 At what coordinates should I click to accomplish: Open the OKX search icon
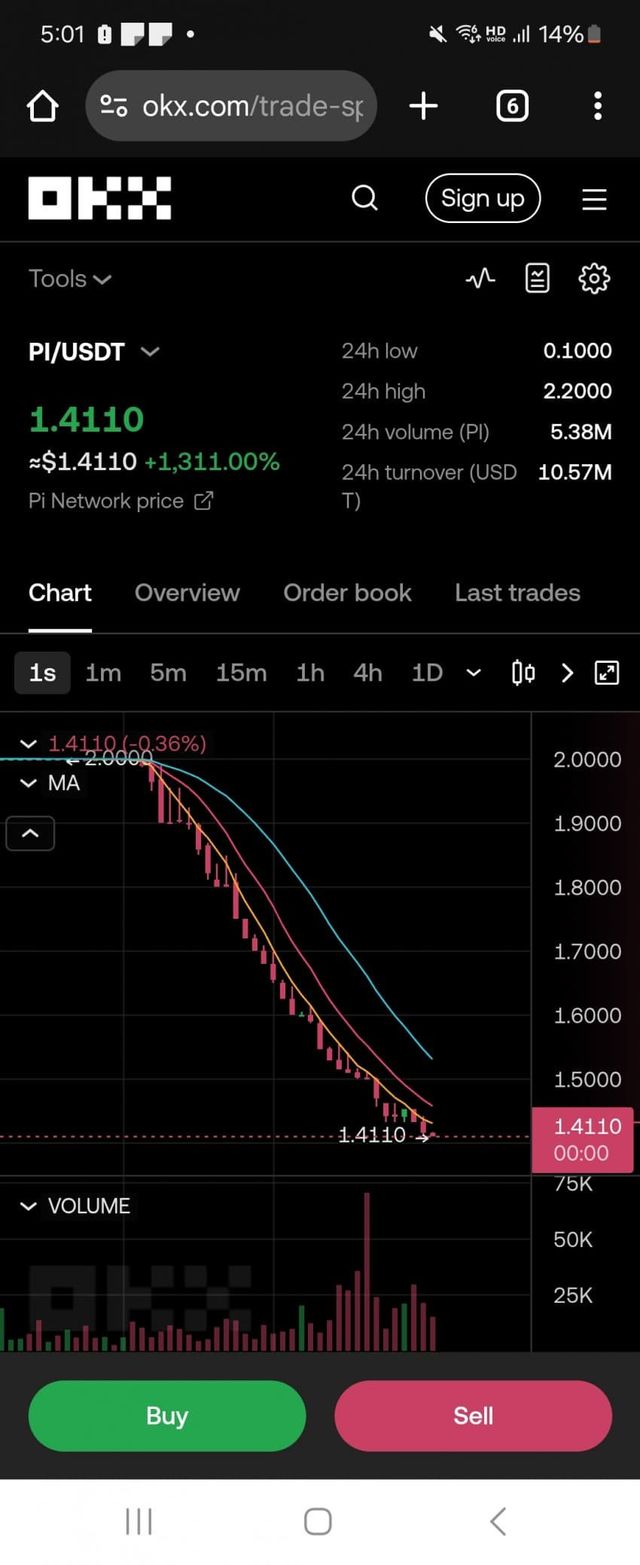(x=365, y=198)
